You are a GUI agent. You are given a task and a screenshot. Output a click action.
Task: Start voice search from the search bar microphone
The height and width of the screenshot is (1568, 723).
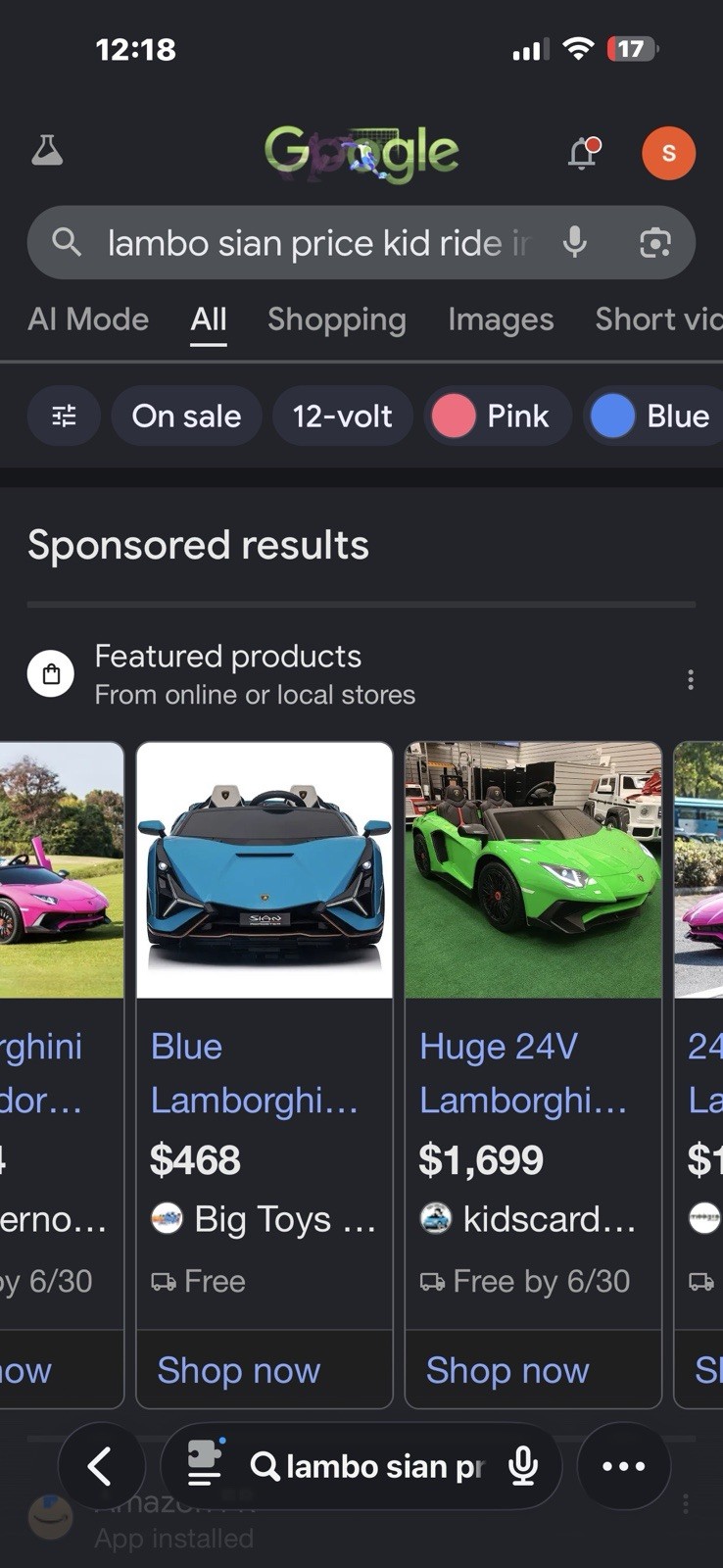coord(575,242)
